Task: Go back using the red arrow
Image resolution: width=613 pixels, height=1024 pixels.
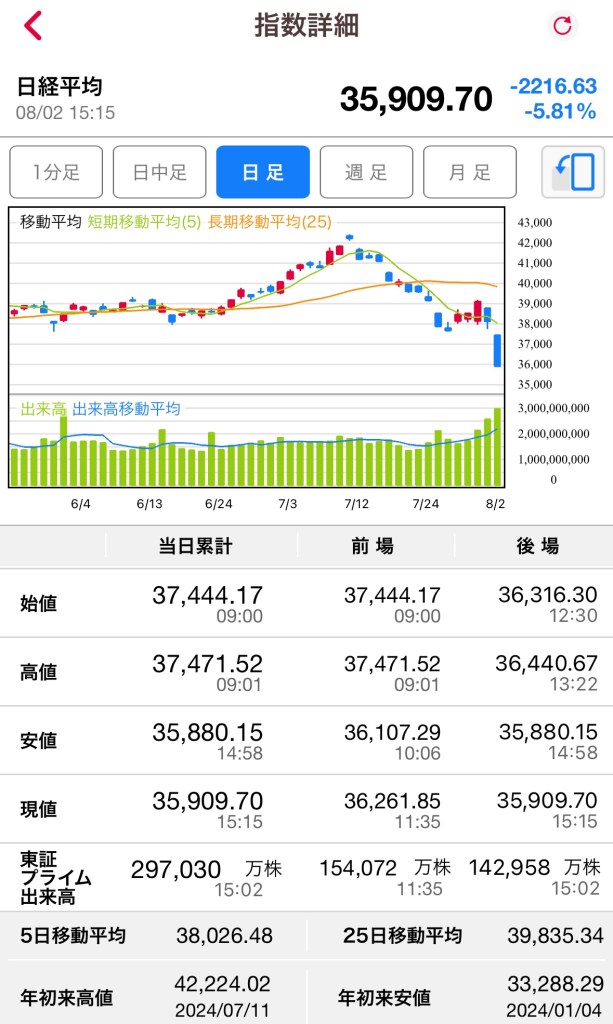Action: [x=33, y=26]
